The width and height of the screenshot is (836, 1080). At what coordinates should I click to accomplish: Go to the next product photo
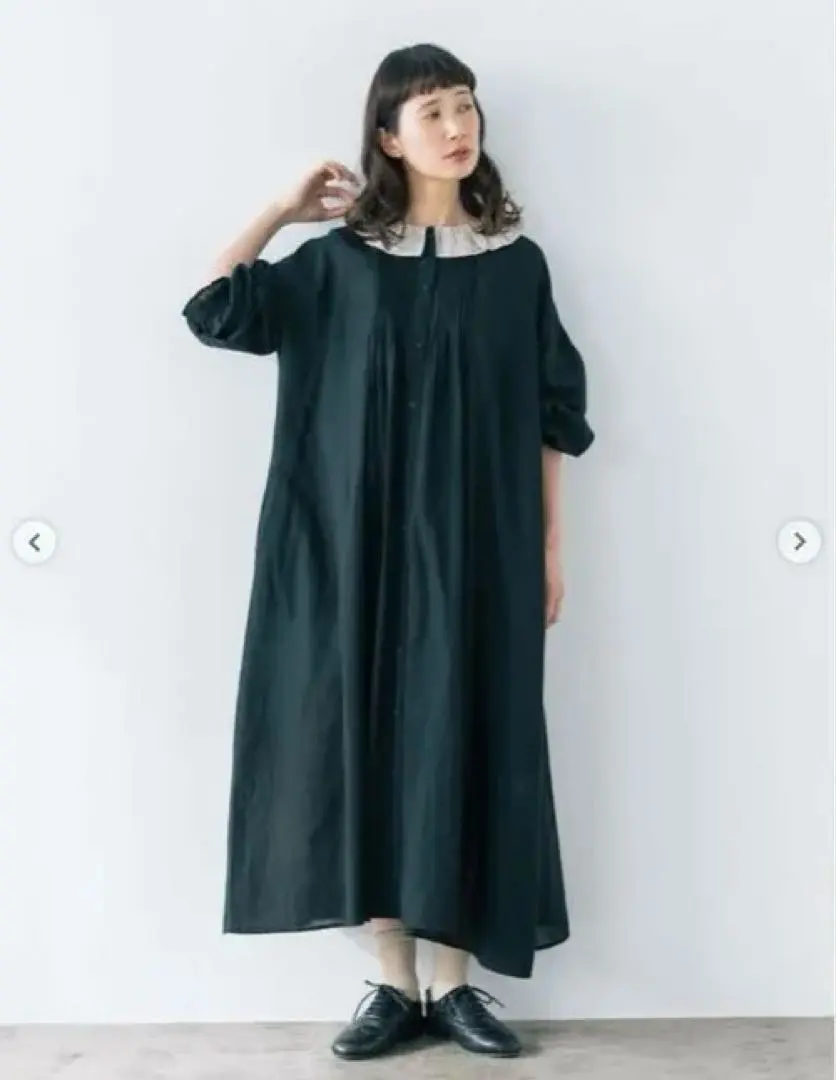point(799,542)
